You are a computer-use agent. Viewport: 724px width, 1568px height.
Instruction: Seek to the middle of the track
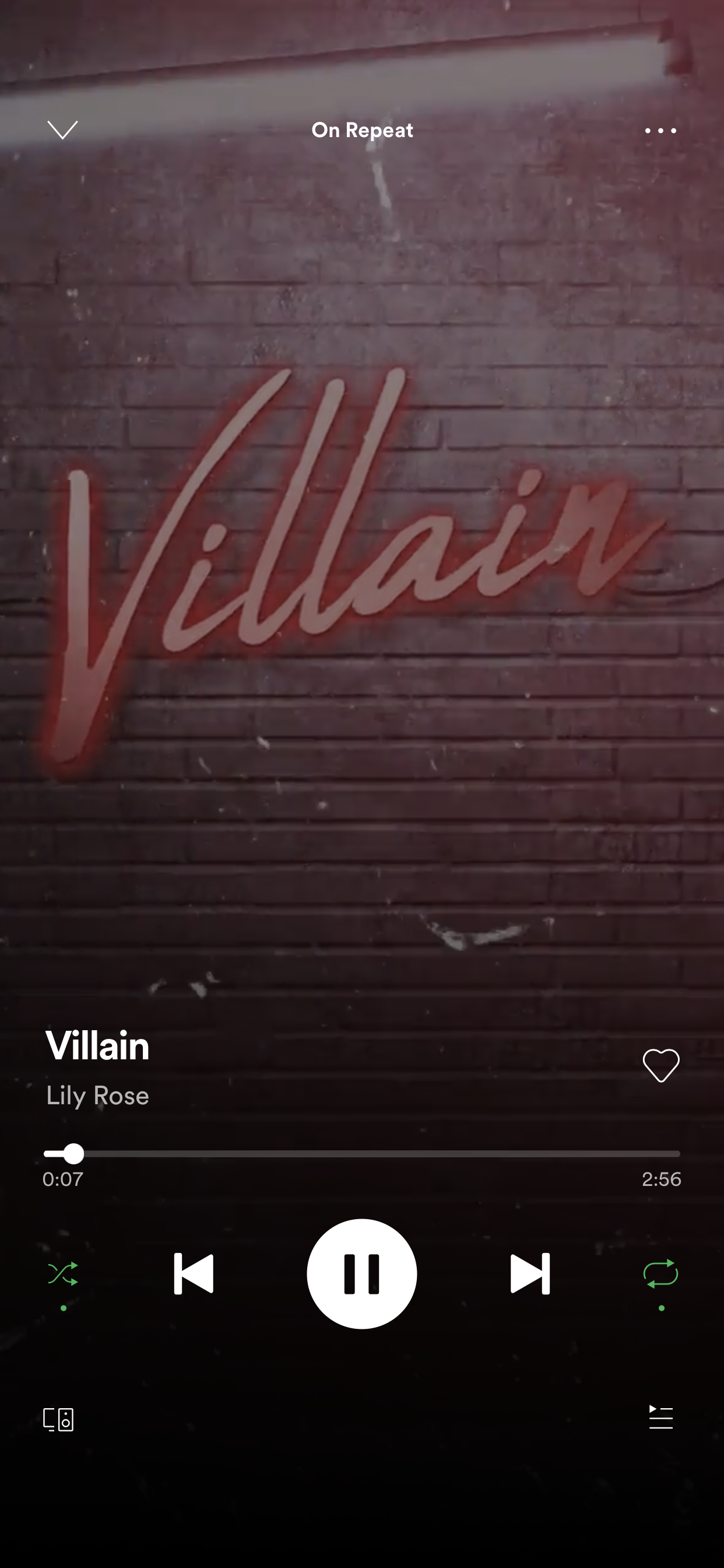[362, 1153]
